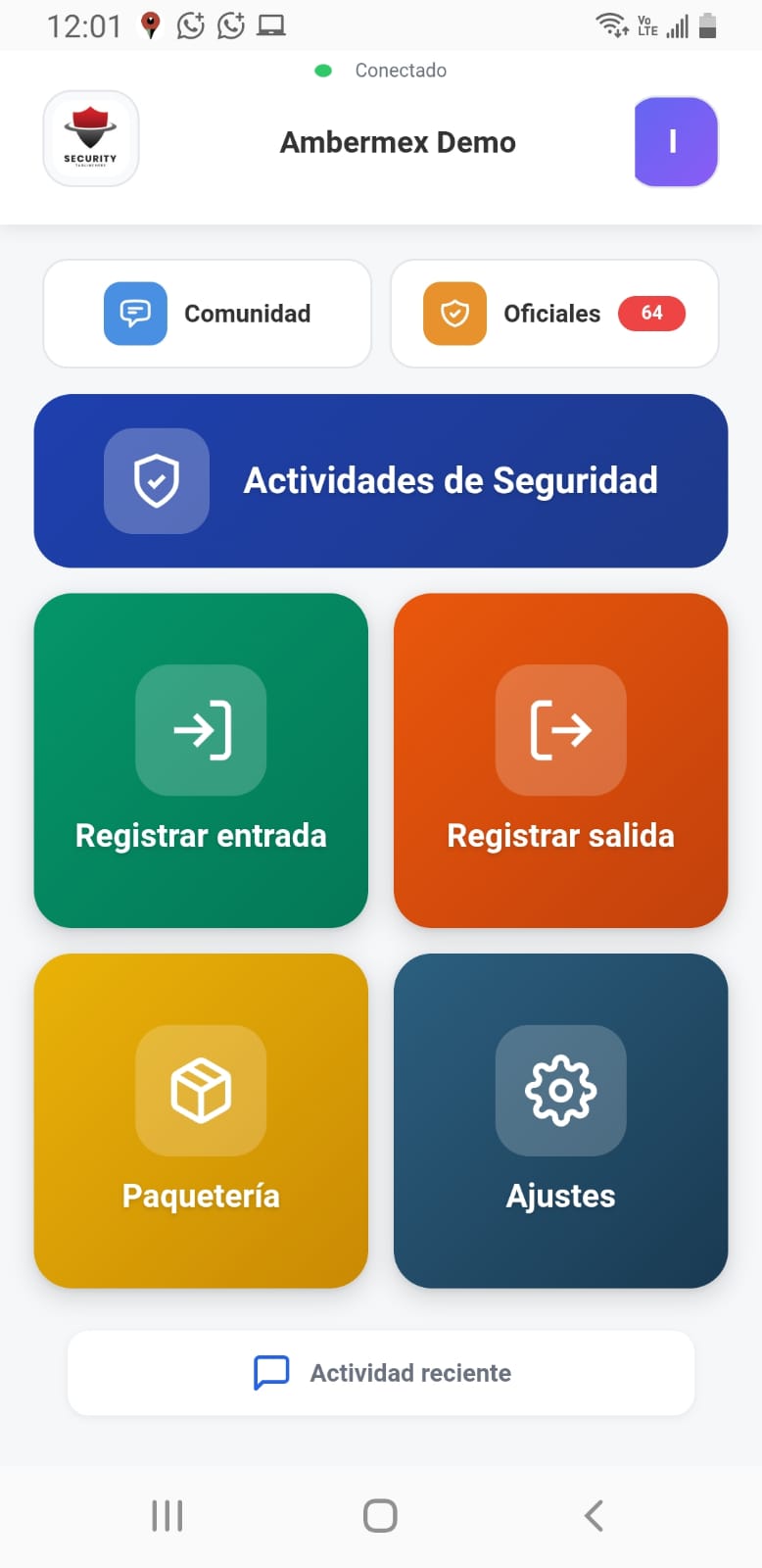
Task: Open the recent apps overview
Action: pyautogui.click(x=167, y=1516)
